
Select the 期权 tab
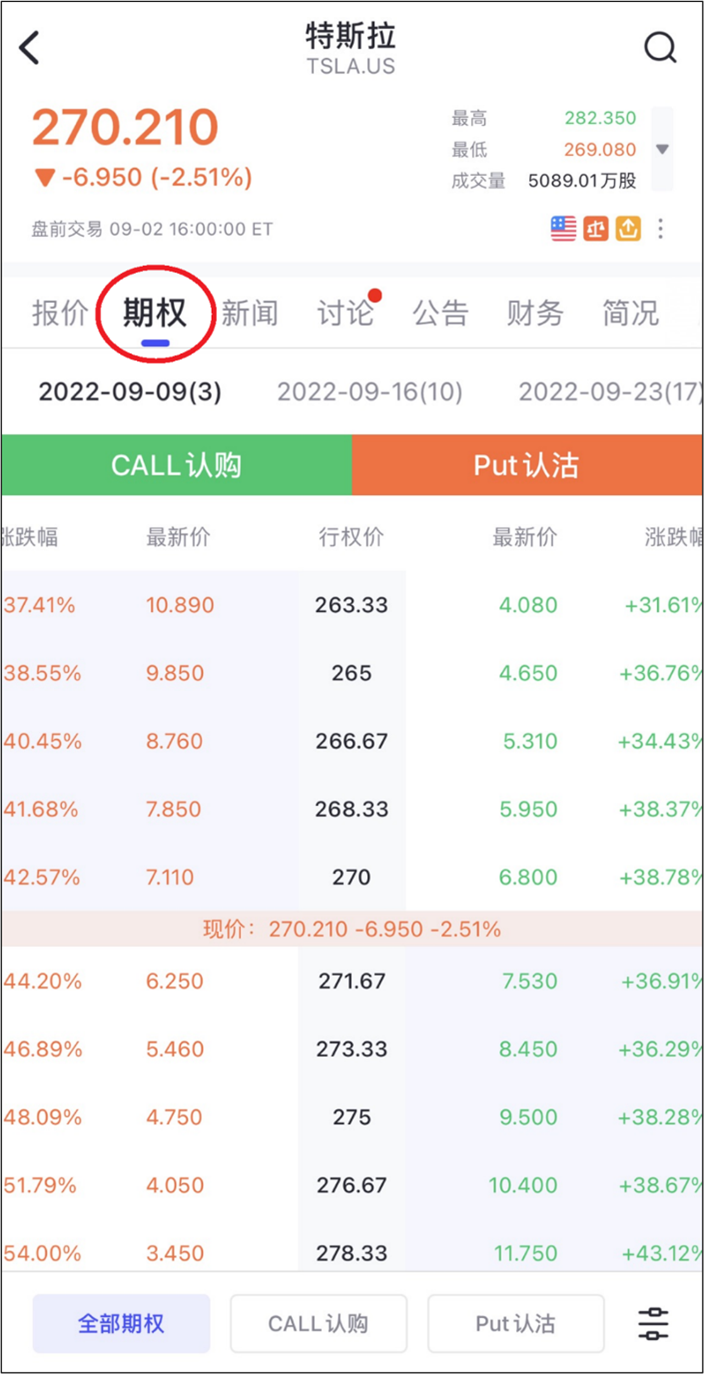click(x=154, y=313)
